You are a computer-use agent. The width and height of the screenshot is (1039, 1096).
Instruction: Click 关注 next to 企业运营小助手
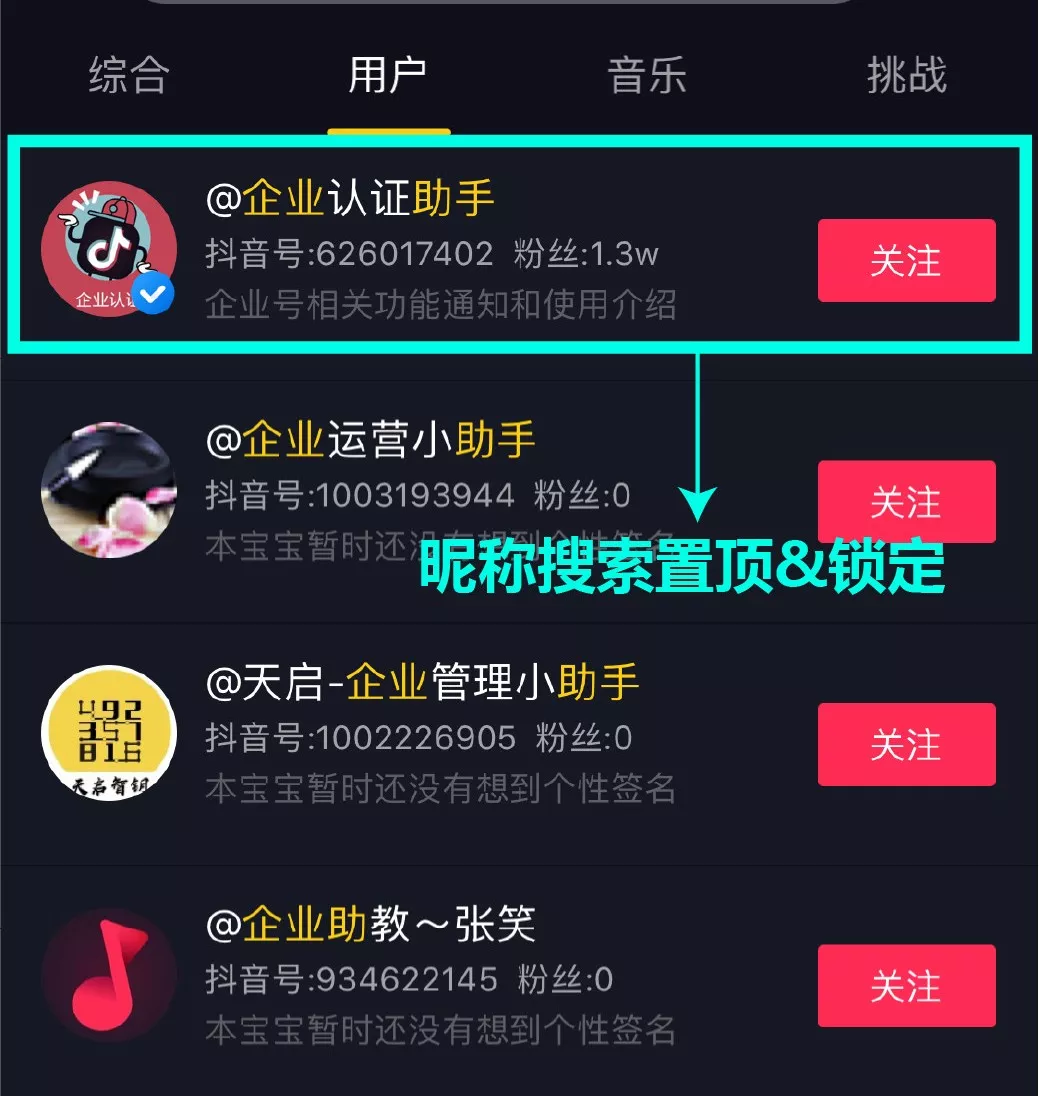[906, 502]
